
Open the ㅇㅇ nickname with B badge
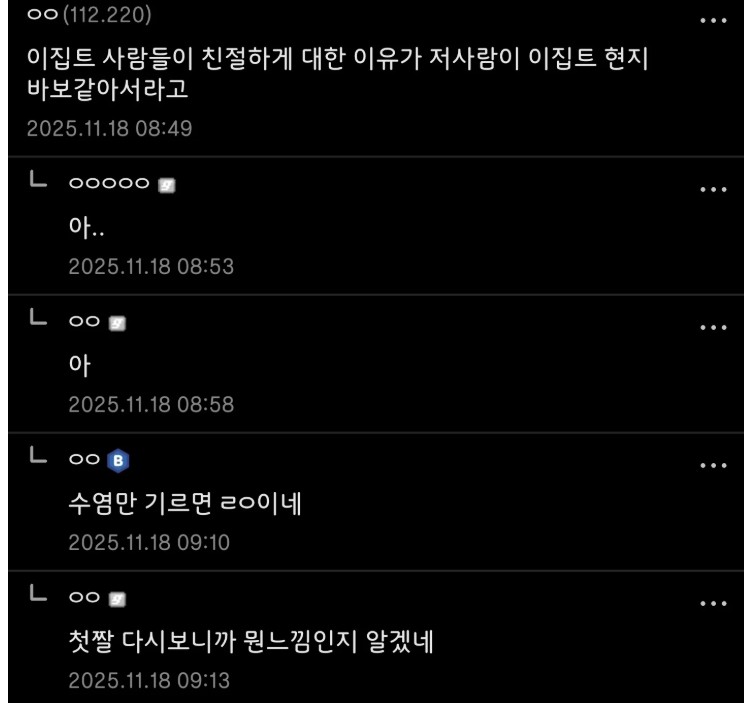[x=85, y=460]
